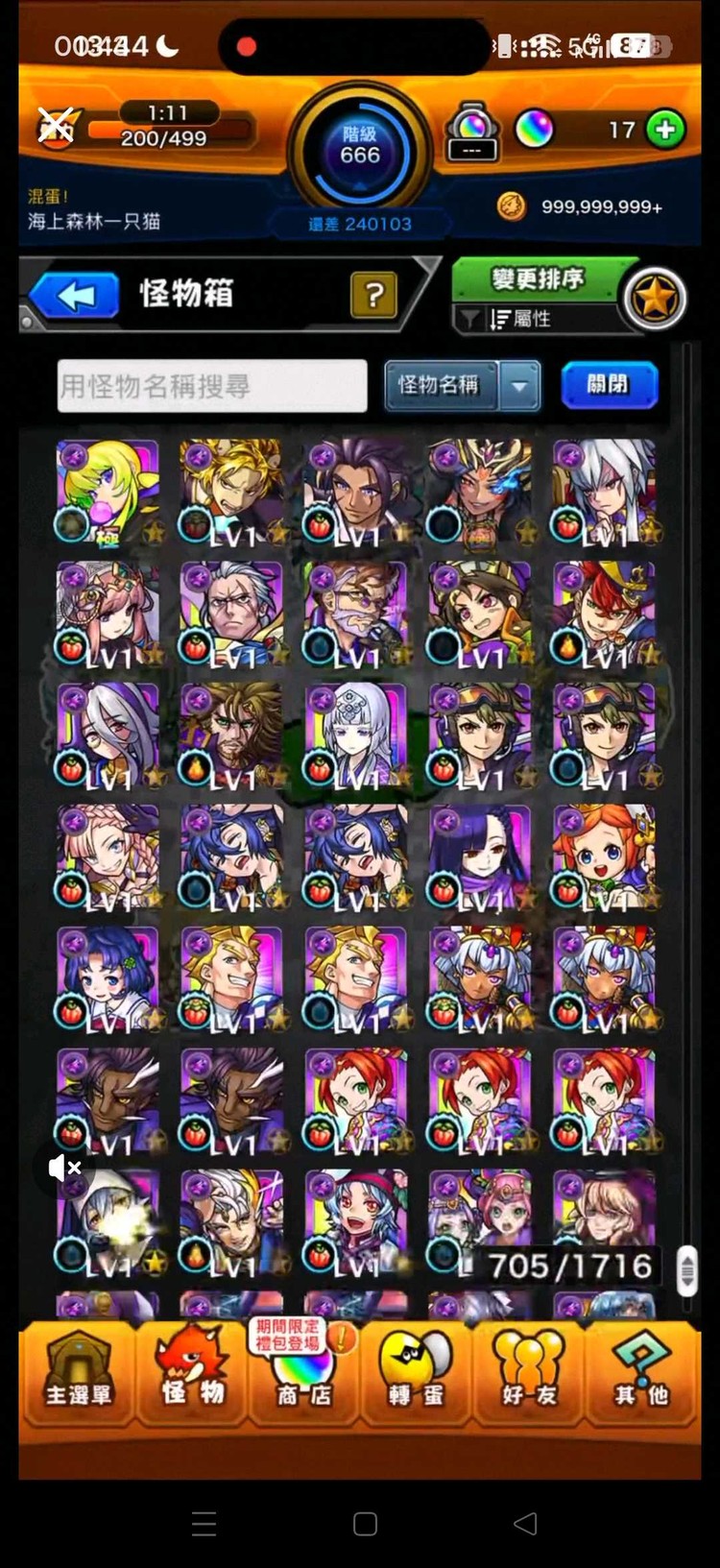Tap the system back button
The width and height of the screenshot is (720, 1568).
525,1523
